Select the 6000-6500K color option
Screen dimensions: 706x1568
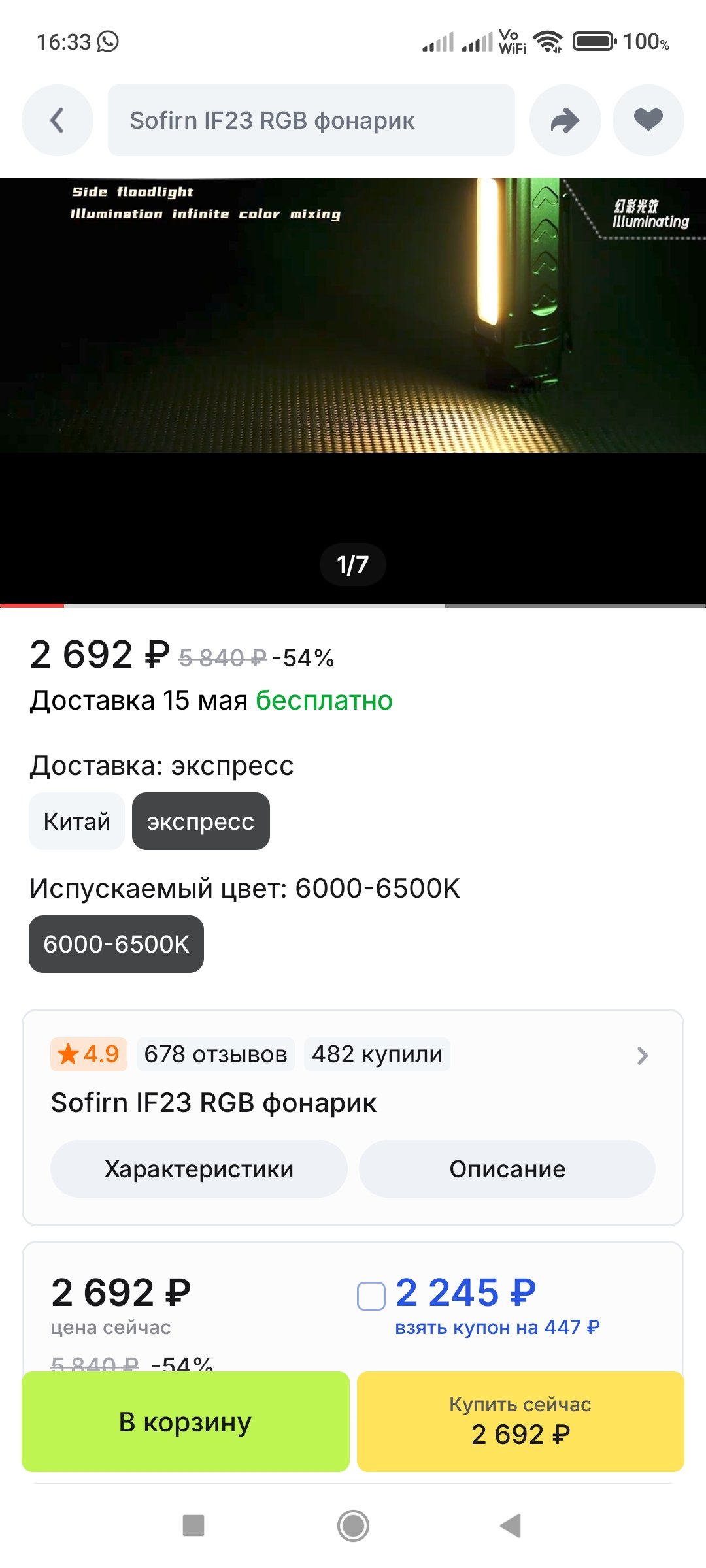click(x=116, y=944)
